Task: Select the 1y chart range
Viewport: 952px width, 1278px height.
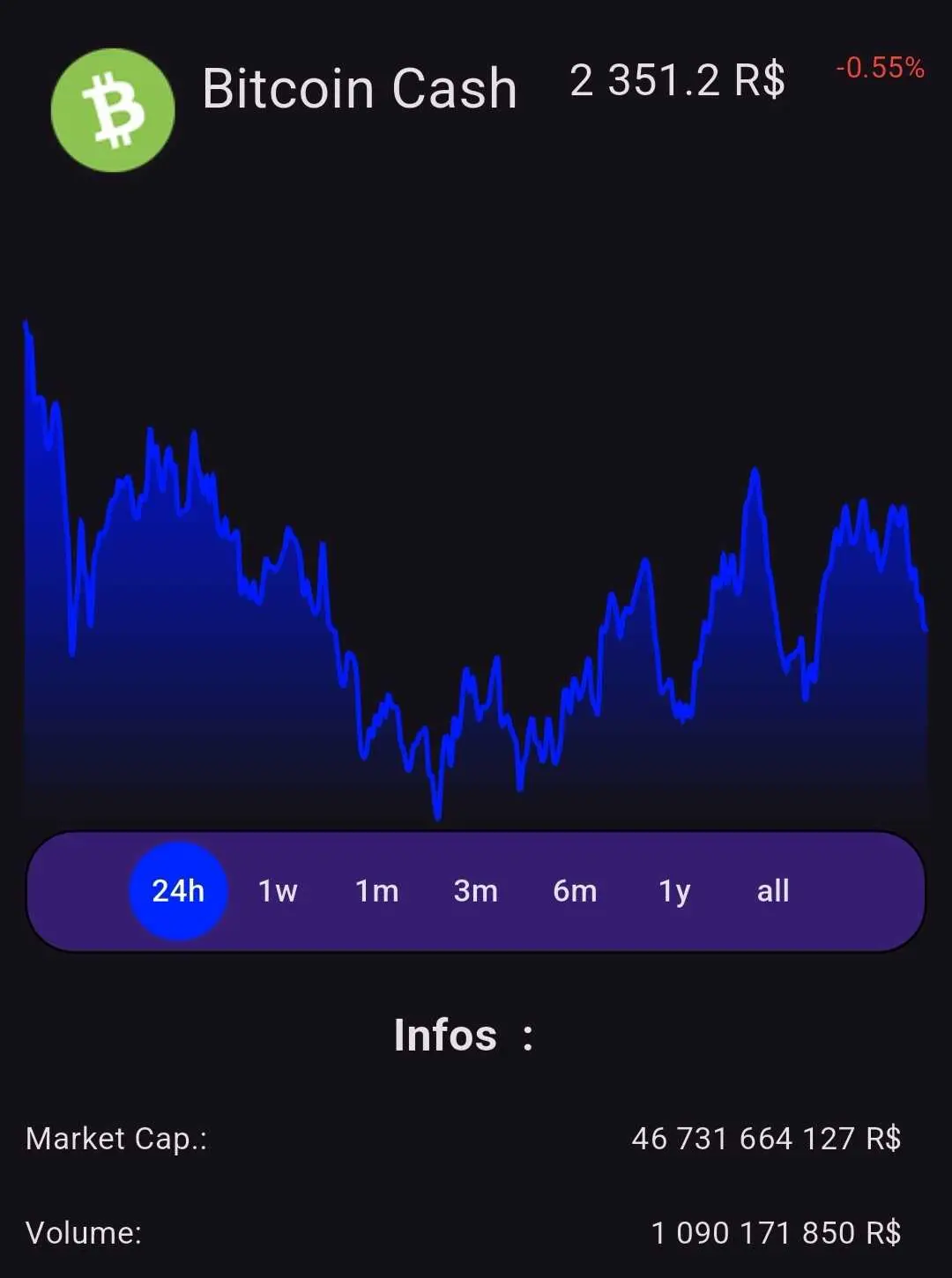Action: 674,891
